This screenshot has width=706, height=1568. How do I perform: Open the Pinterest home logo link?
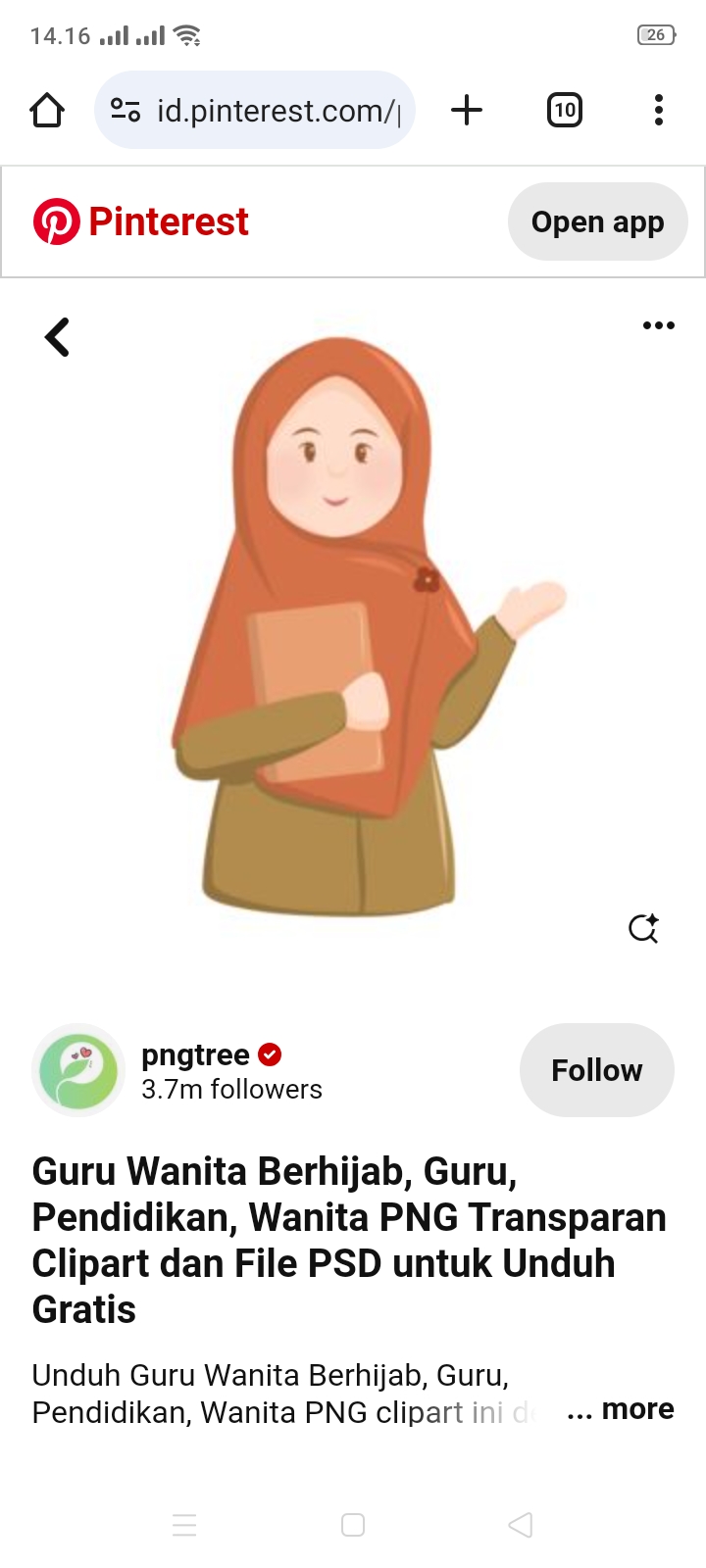141,221
